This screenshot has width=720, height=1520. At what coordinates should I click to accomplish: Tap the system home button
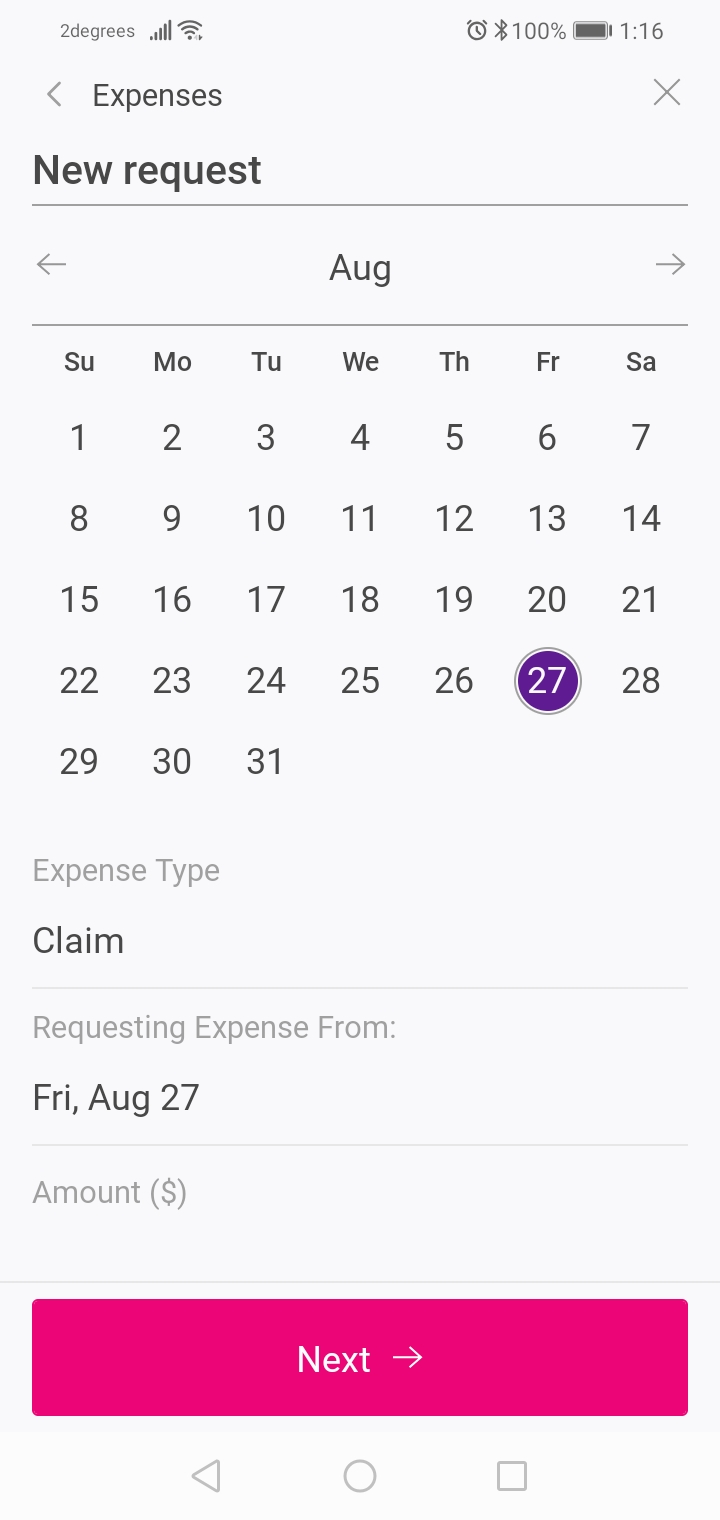[x=360, y=1476]
